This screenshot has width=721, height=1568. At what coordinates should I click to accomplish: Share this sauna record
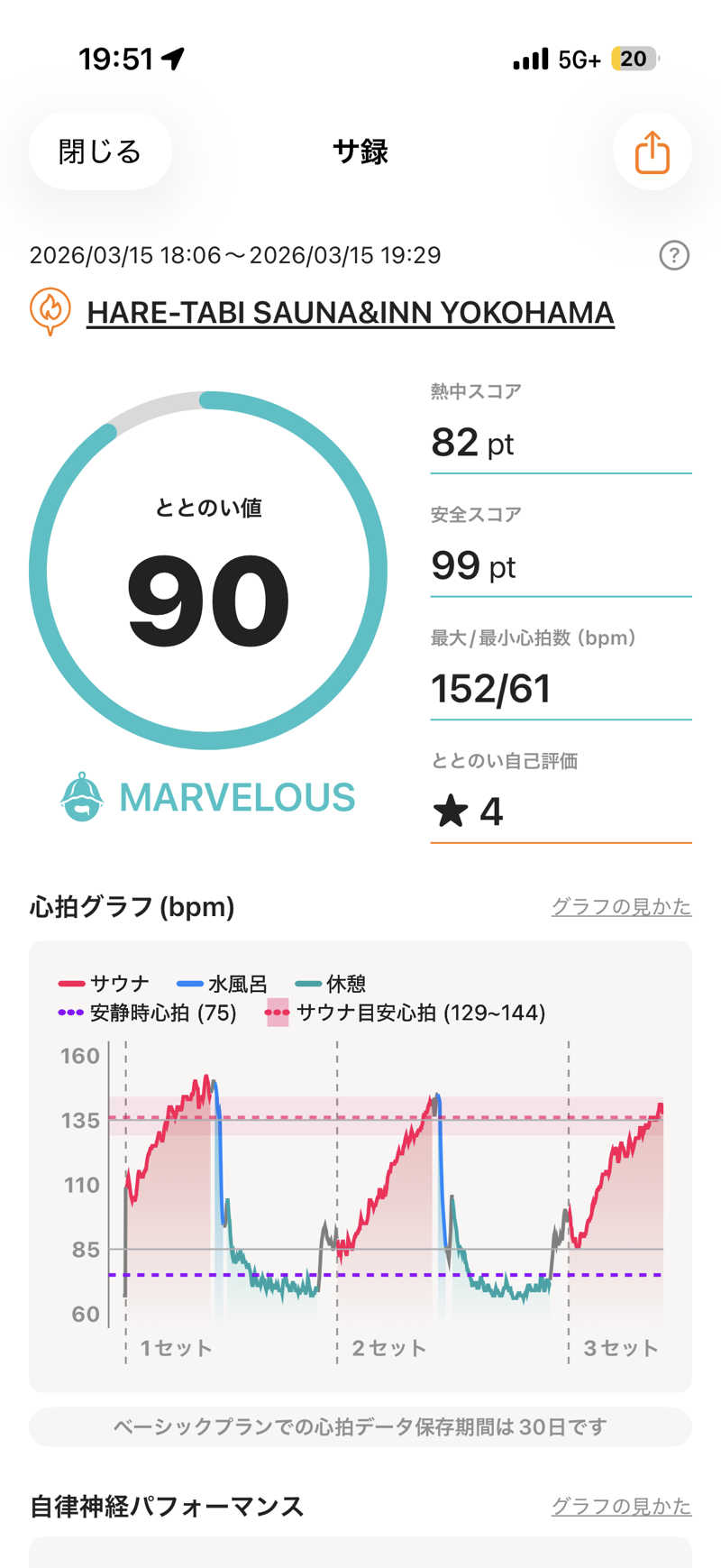[652, 151]
